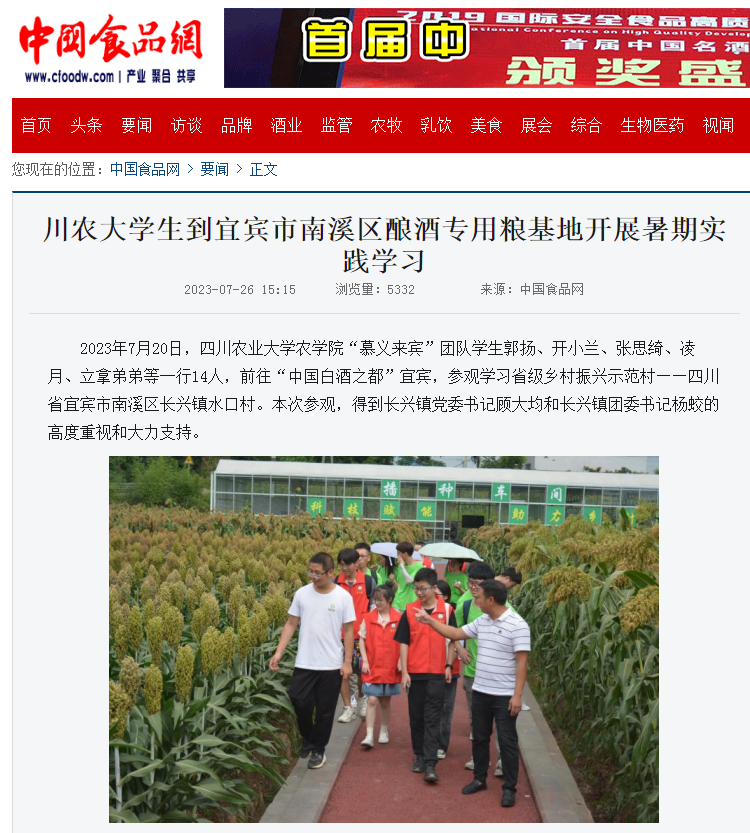
Task: Open the 视闻 video news tab
Action: [718, 125]
